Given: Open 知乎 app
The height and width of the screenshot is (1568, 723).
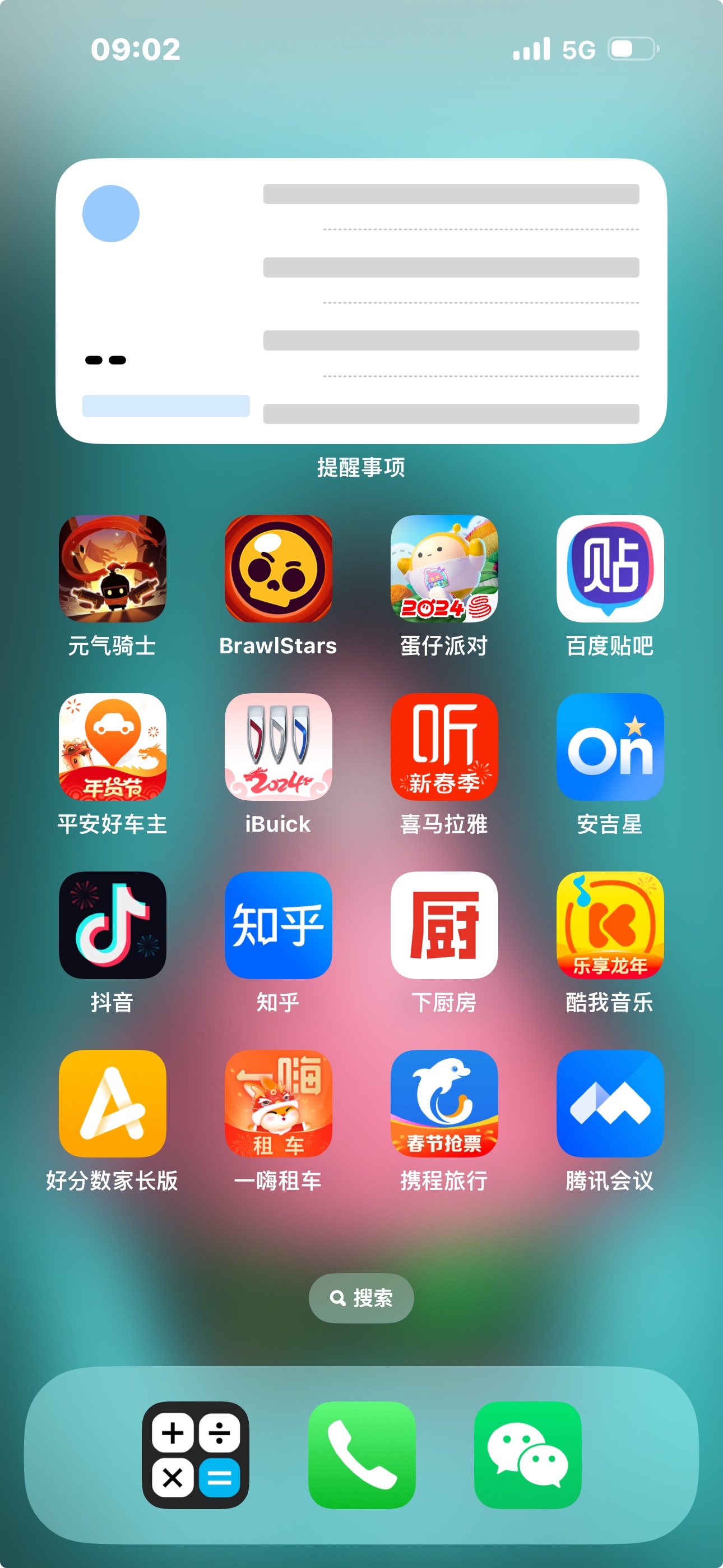Looking at the screenshot, I should click(x=278, y=925).
